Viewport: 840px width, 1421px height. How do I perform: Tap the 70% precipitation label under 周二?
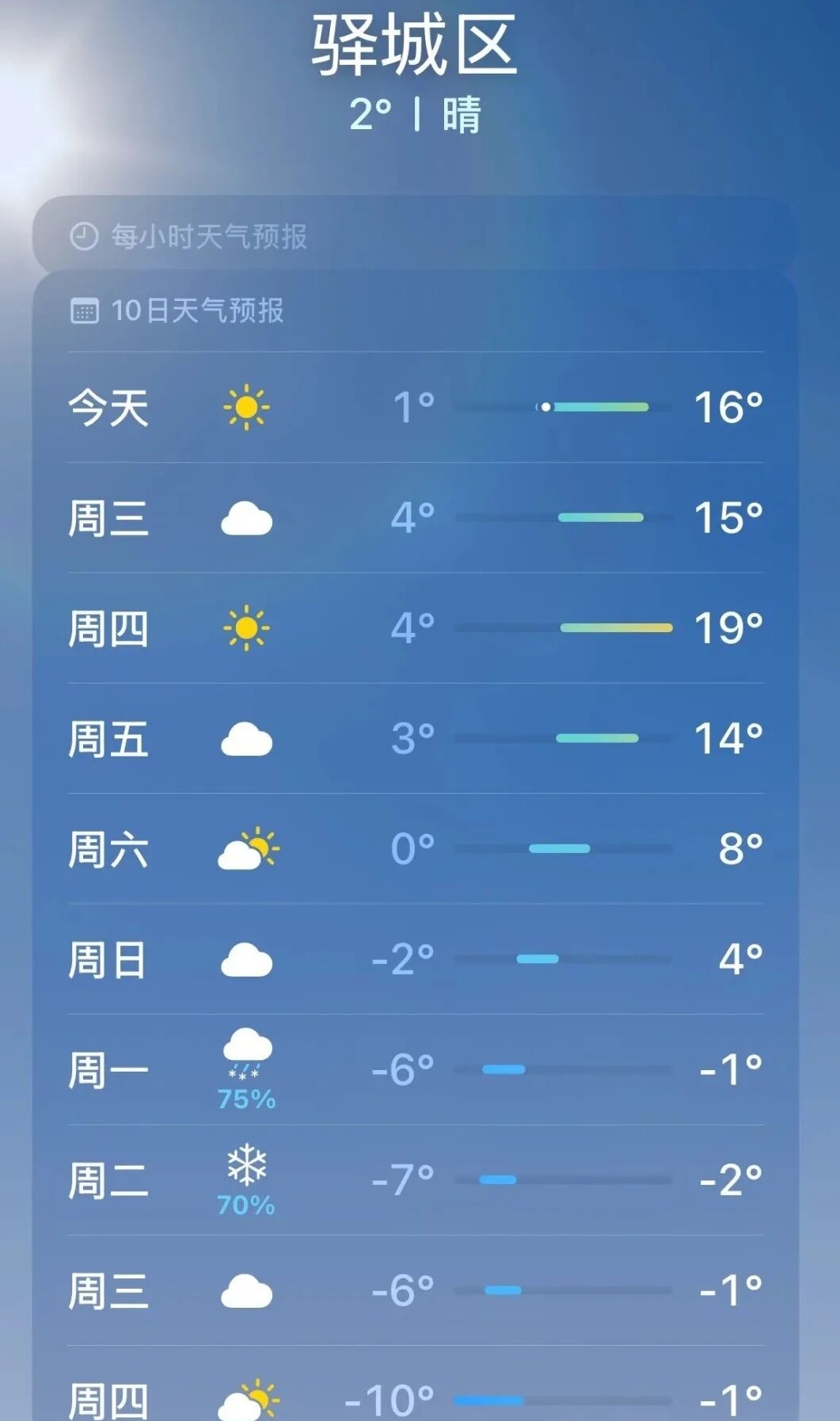click(245, 1207)
